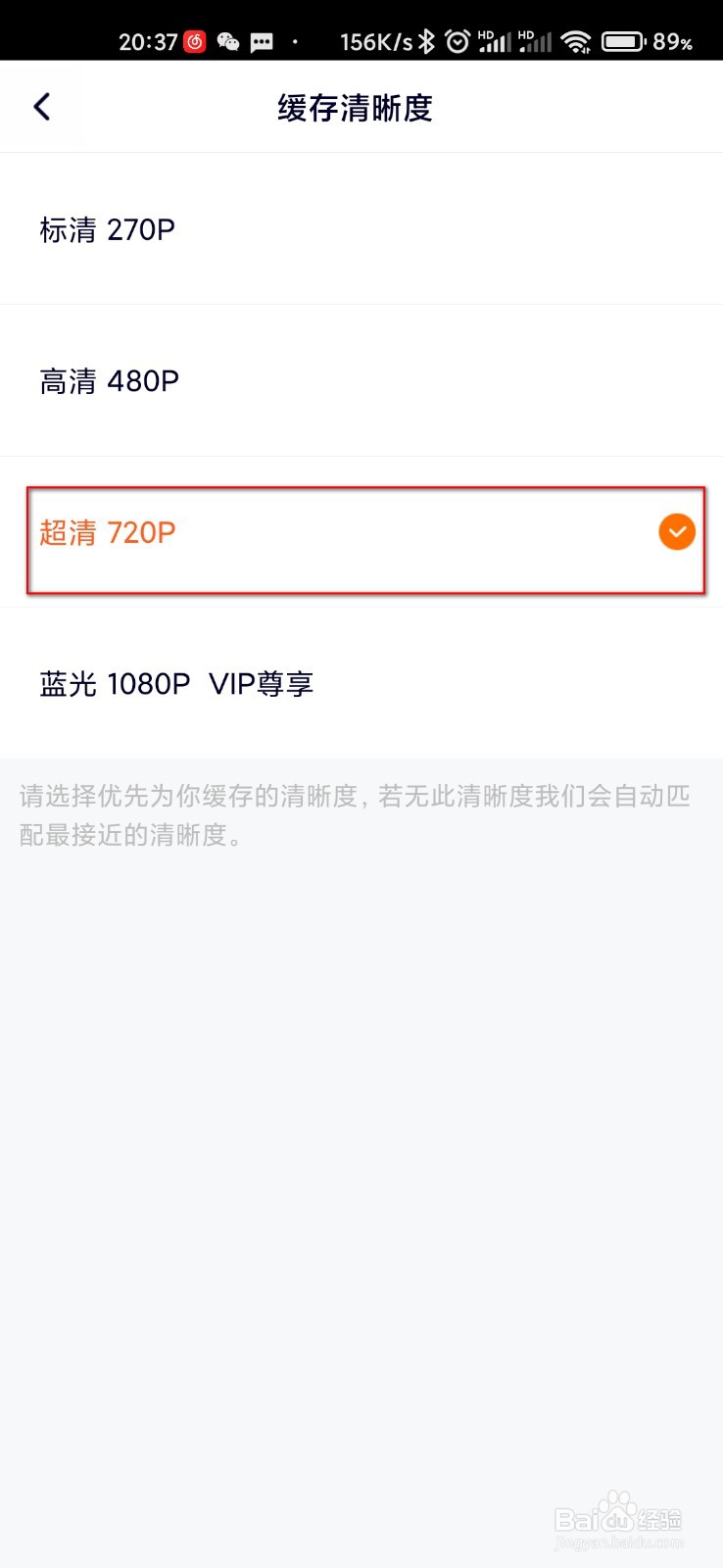Tap the orange checkmark next to 超清 720P
The height and width of the screenshot is (1568, 723).
pyautogui.click(x=676, y=532)
